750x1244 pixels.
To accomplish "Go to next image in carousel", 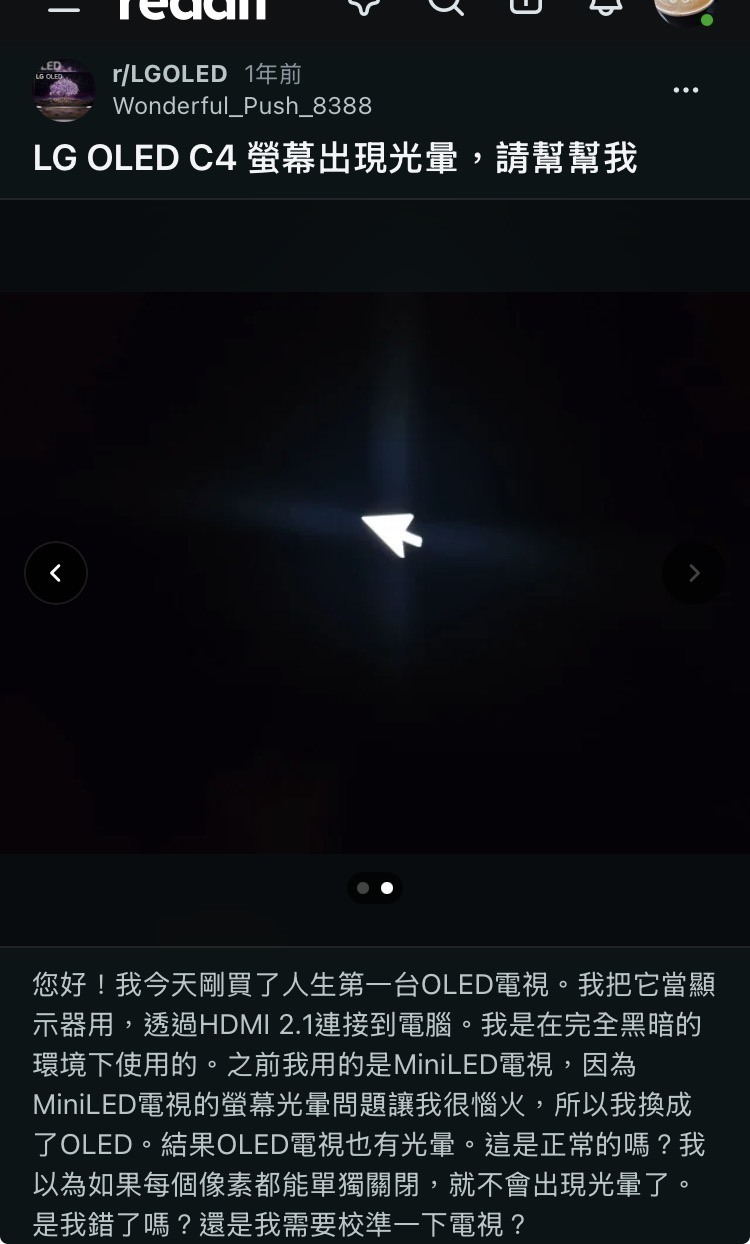I will coord(694,573).
